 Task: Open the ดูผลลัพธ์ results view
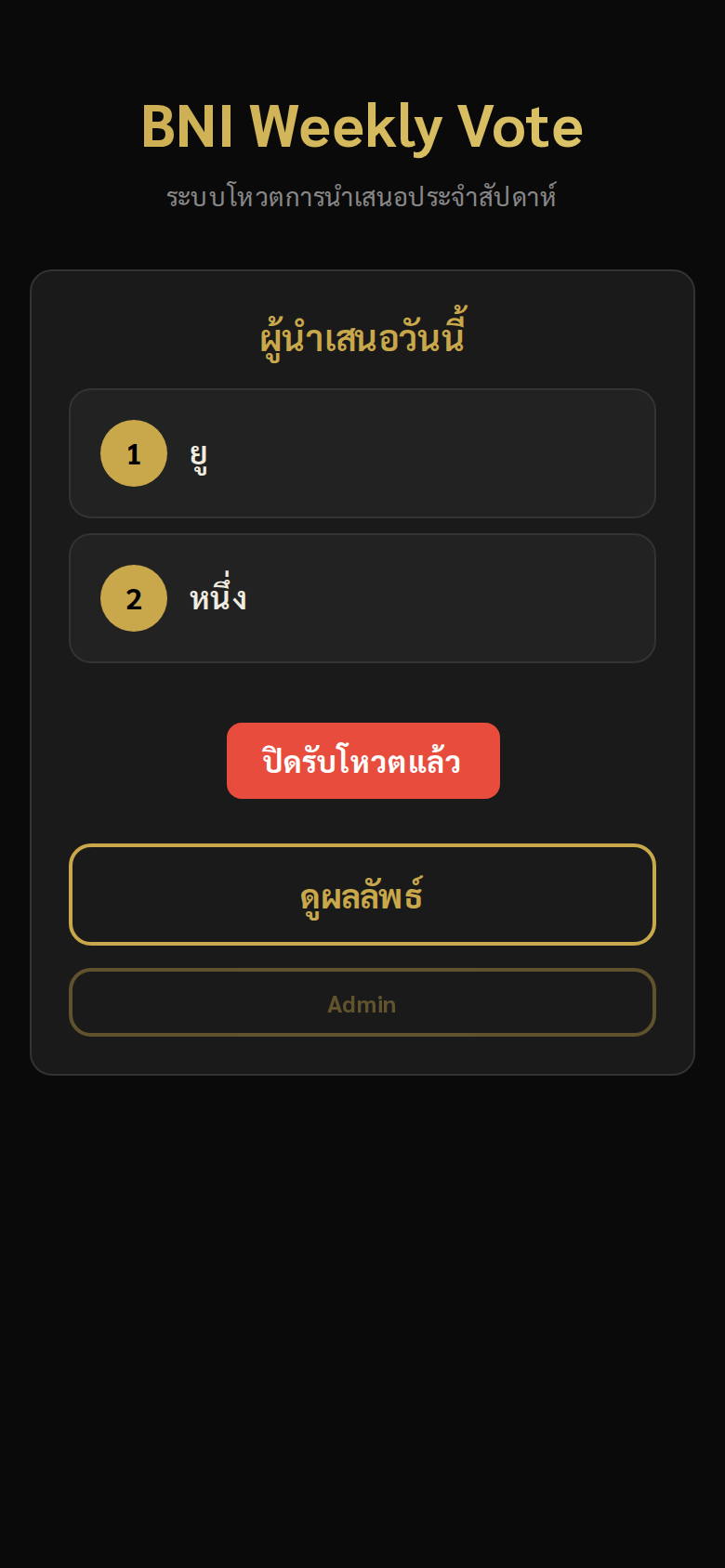click(362, 895)
